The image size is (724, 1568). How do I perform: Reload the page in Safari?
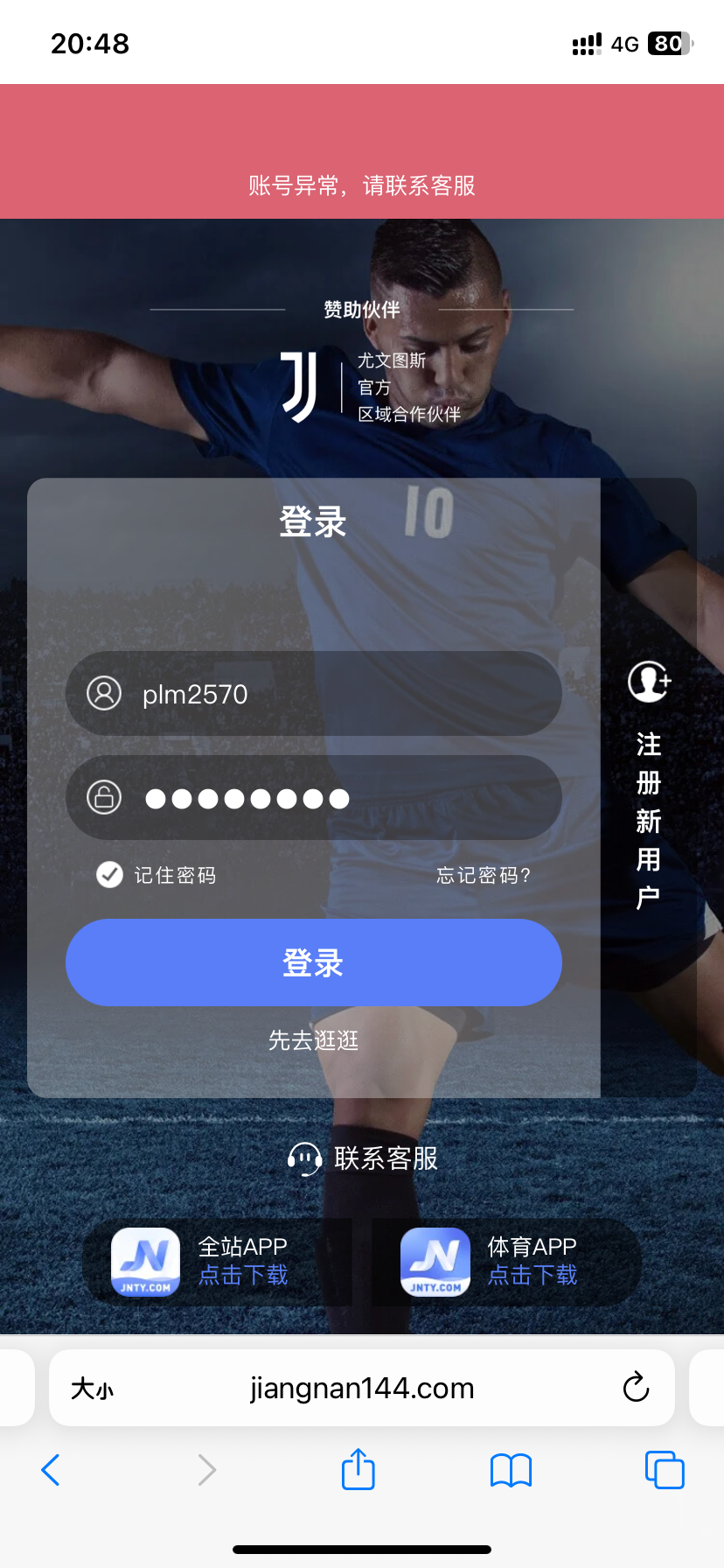coord(636,1388)
